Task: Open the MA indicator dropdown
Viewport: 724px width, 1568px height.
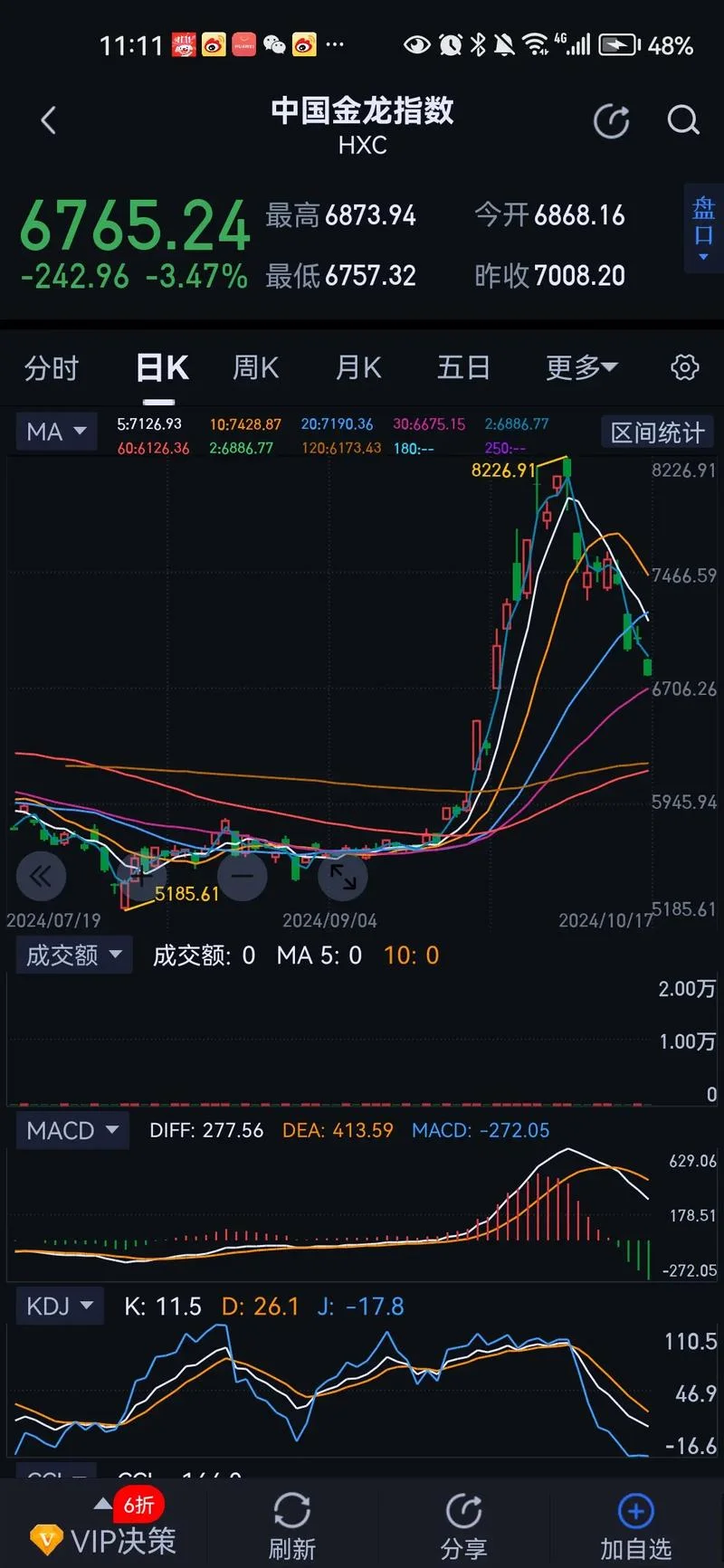Action: point(56,432)
